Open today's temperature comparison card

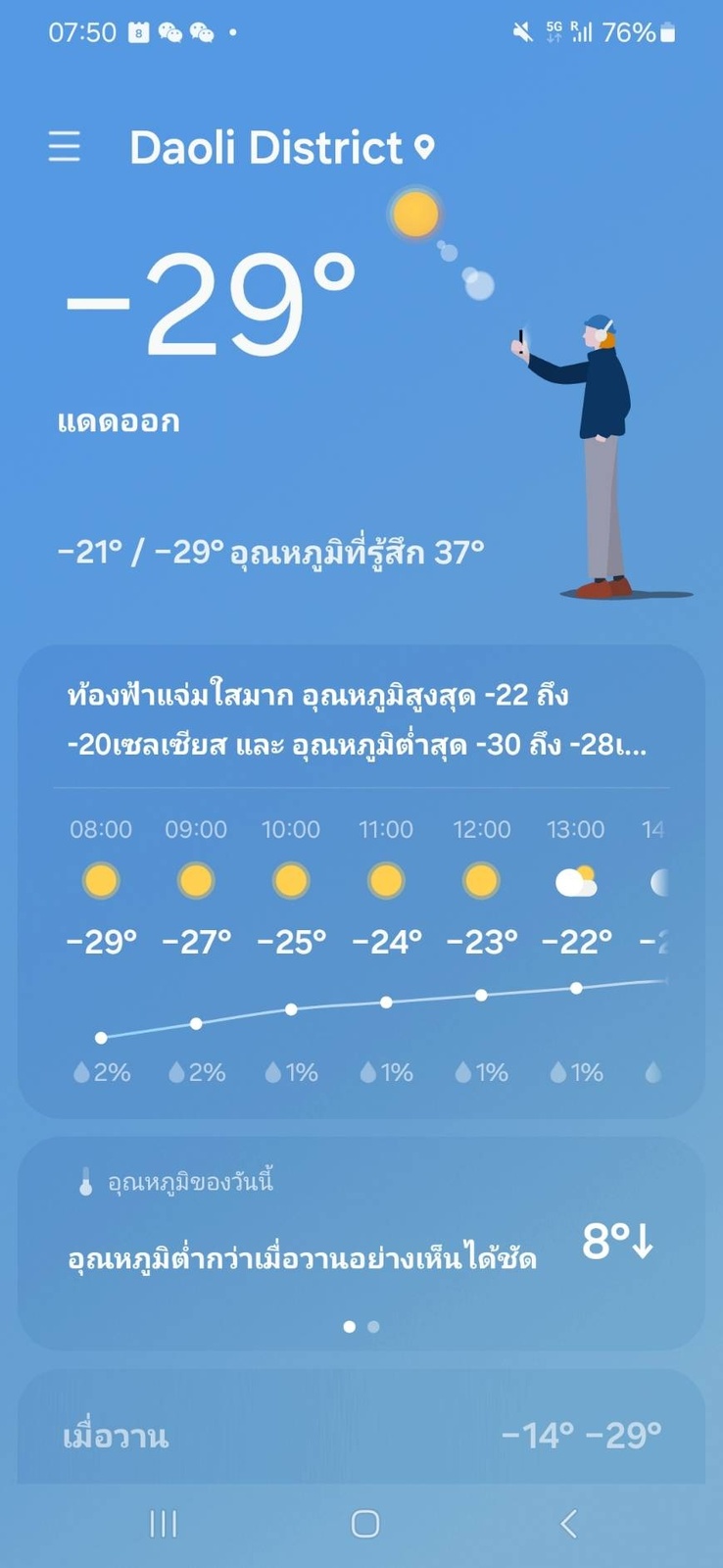pyautogui.click(x=361, y=1241)
